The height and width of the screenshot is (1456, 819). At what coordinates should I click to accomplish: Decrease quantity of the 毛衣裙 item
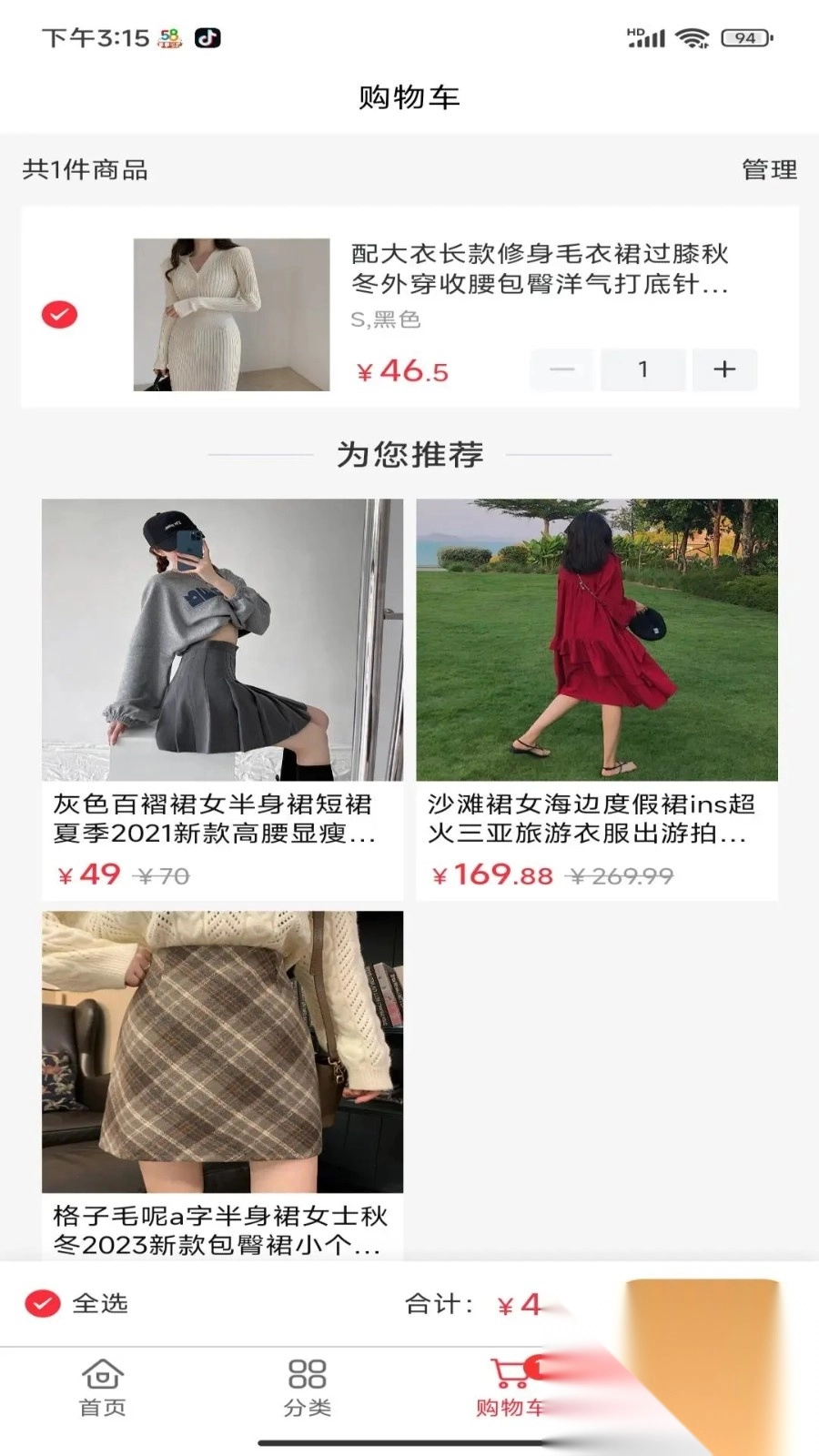(x=562, y=369)
